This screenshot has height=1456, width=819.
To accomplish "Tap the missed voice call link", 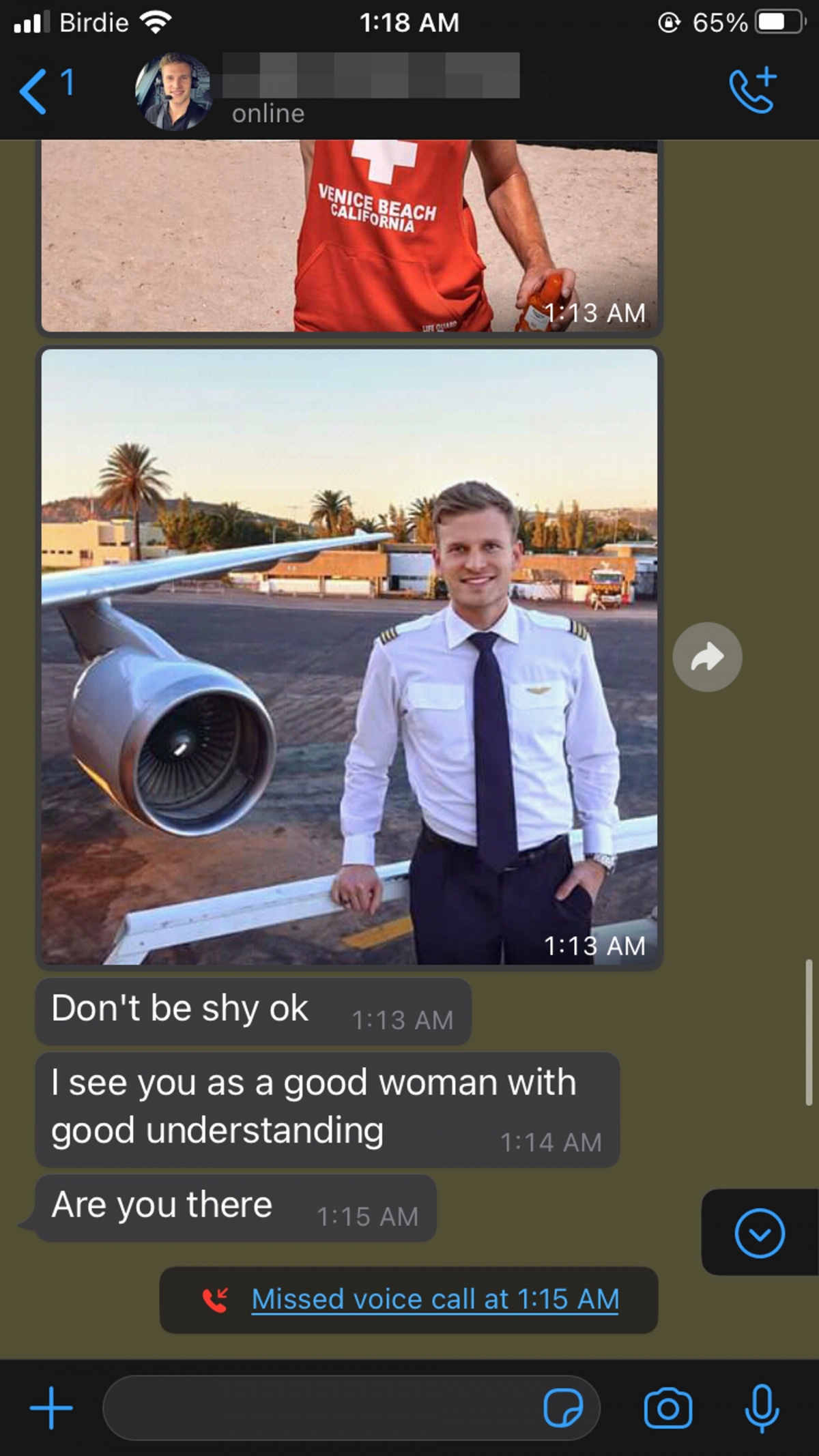I will [x=435, y=1299].
